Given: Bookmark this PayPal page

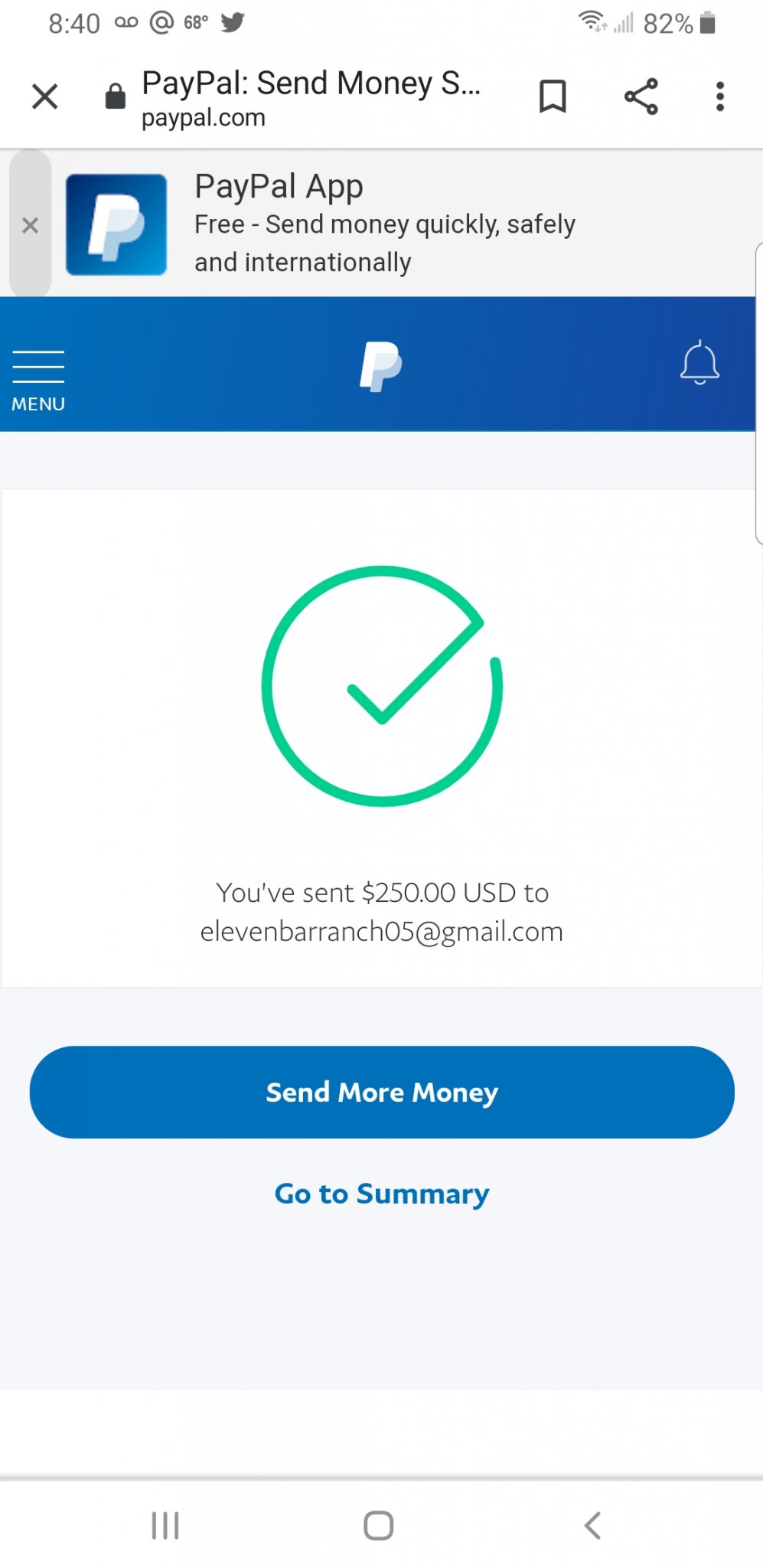Looking at the screenshot, I should (x=553, y=96).
